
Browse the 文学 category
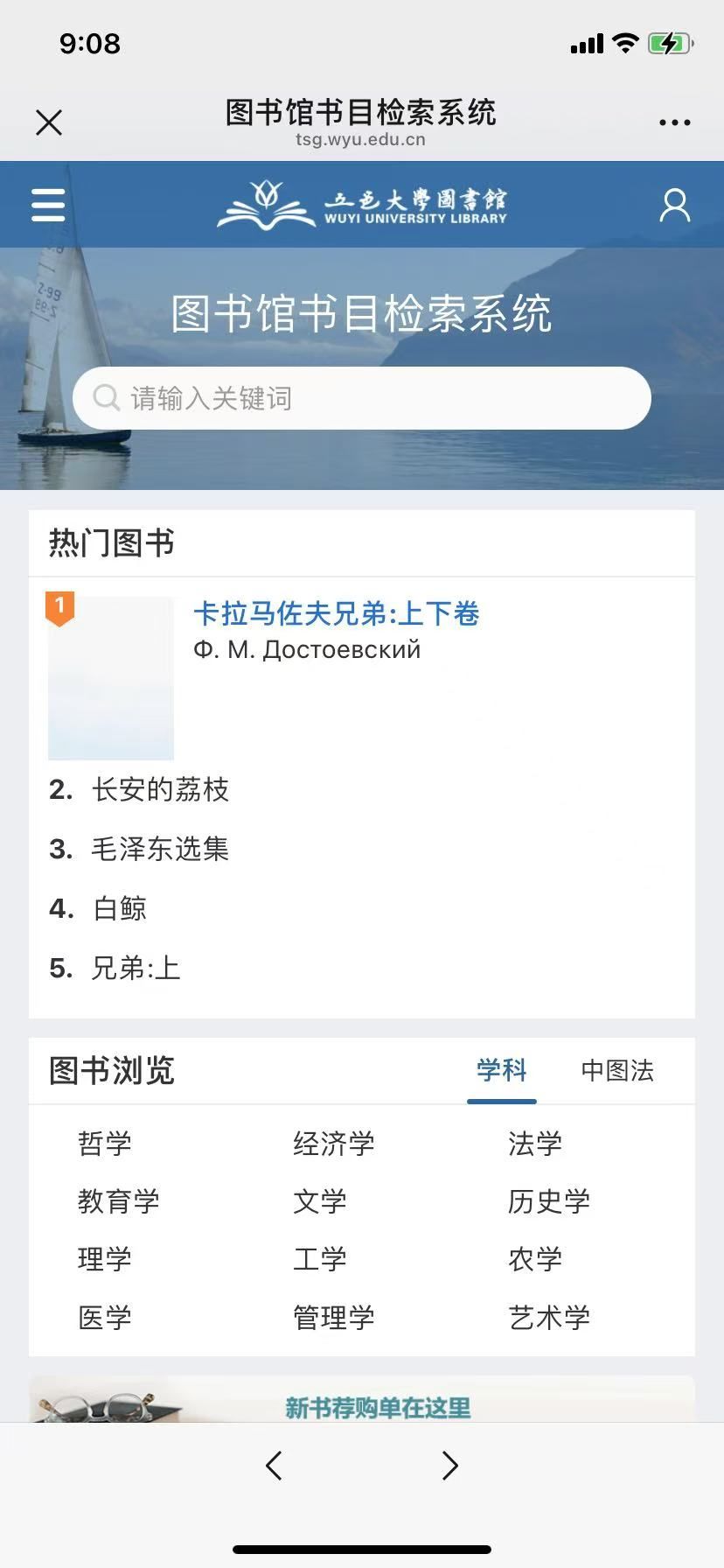(319, 1201)
